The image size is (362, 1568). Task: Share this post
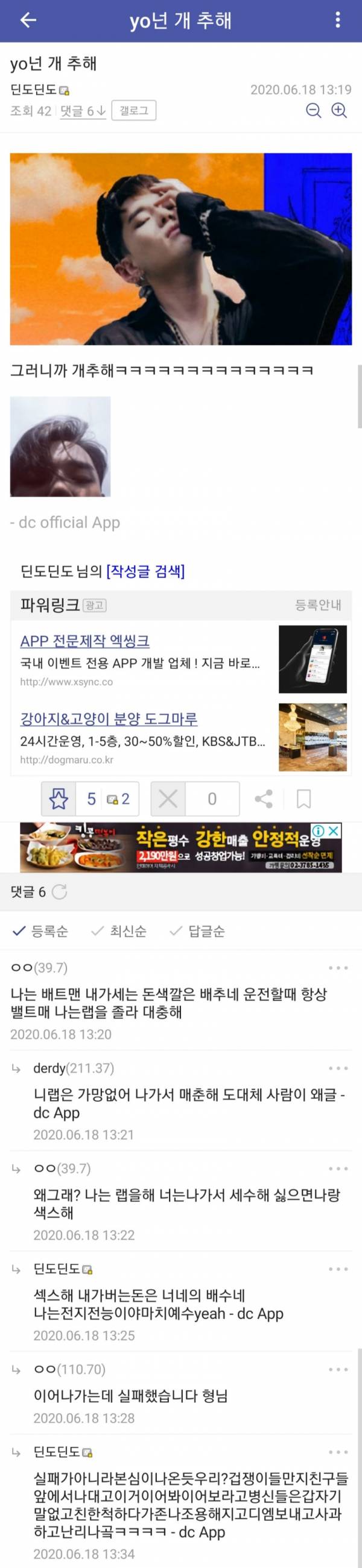click(263, 798)
